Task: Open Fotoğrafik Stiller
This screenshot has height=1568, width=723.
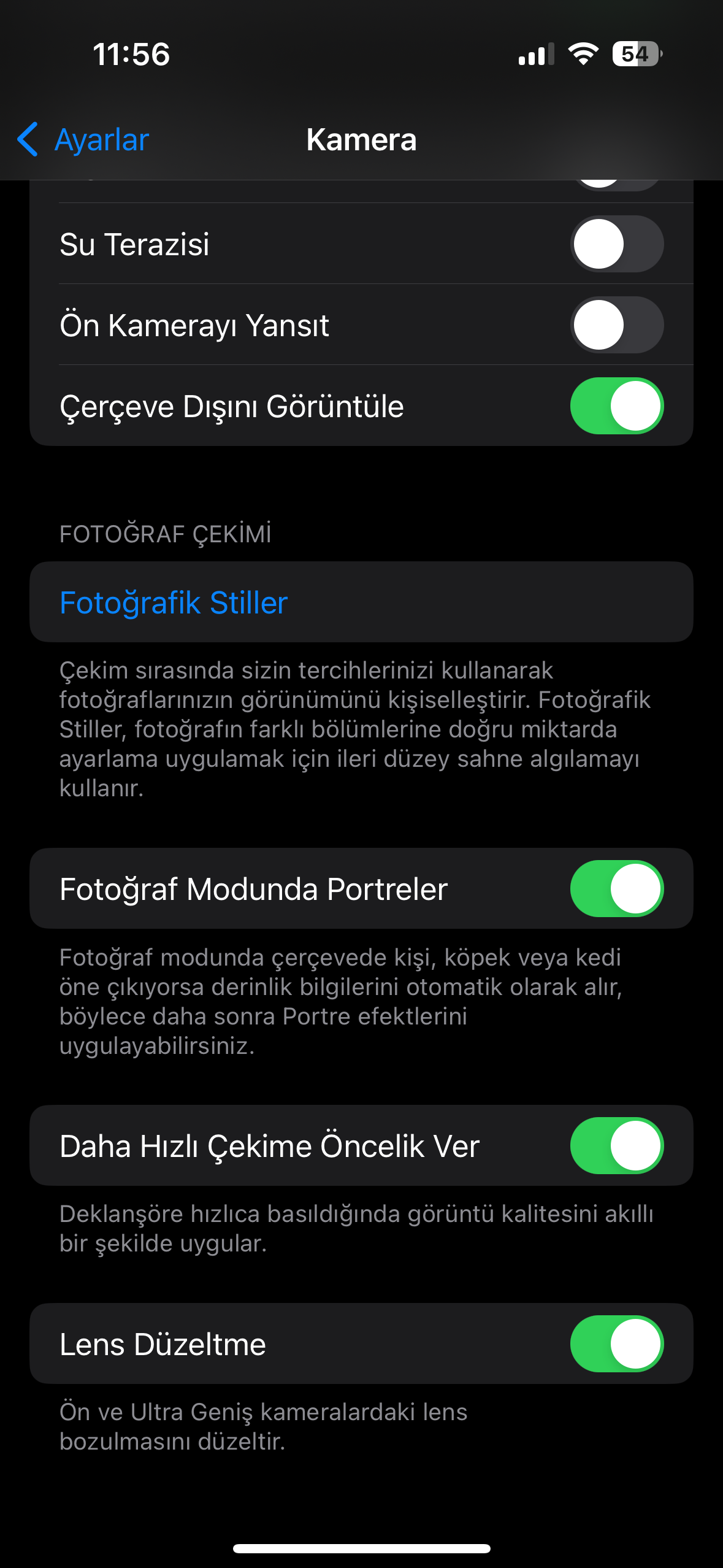Action: point(361,602)
